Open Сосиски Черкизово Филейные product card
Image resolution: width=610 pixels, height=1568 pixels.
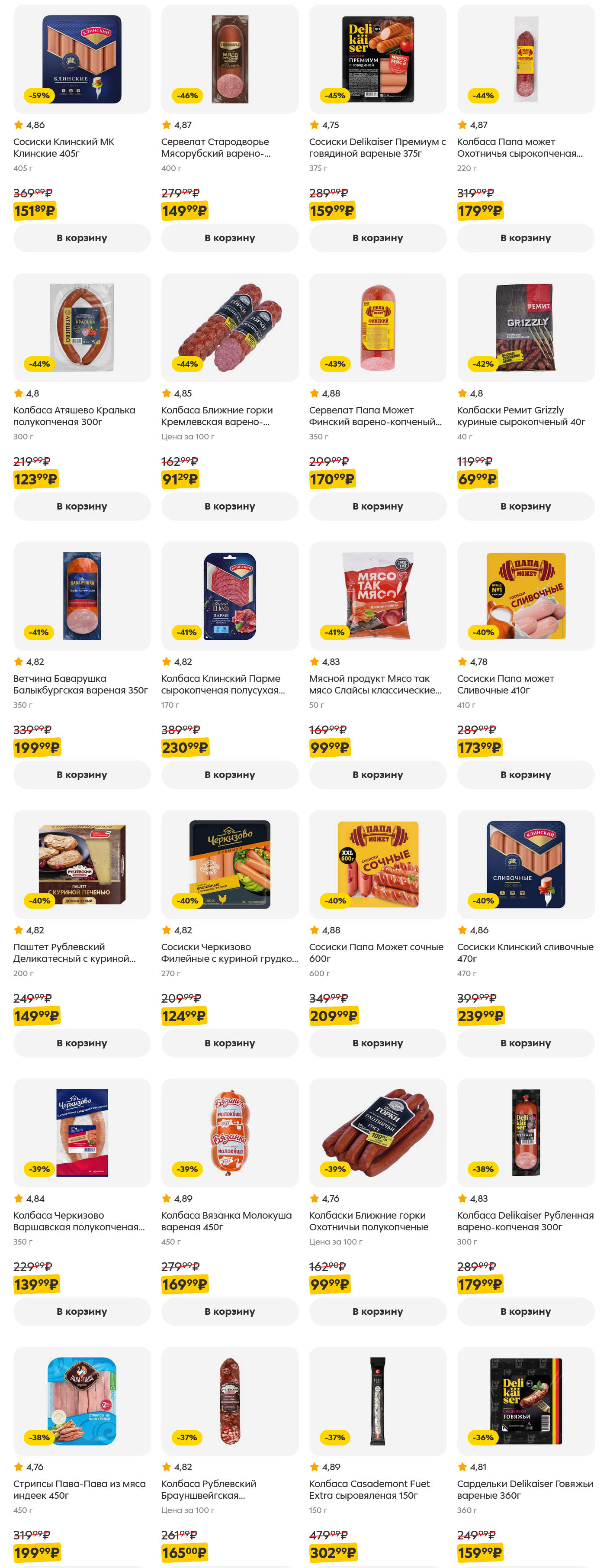click(229, 865)
